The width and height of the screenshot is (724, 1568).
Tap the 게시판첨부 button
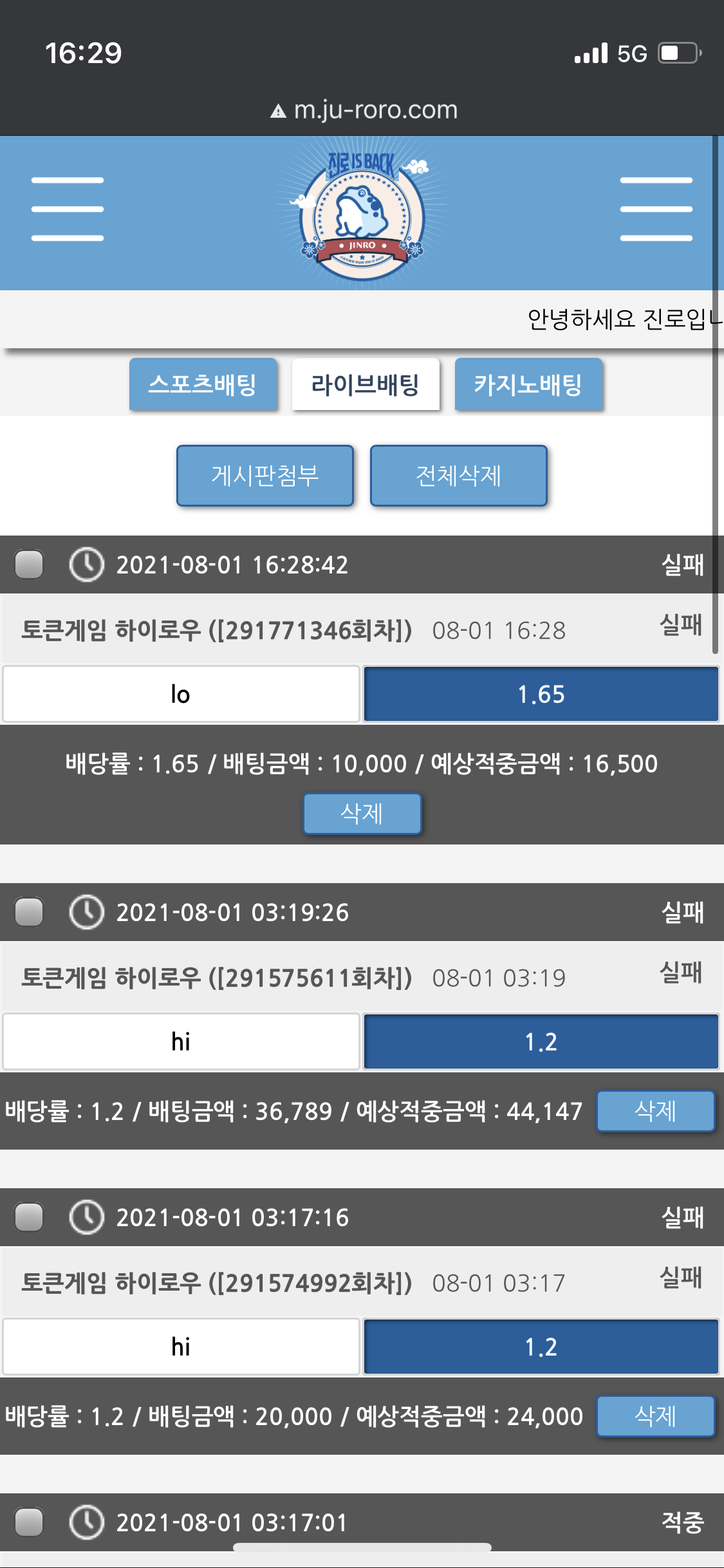click(x=265, y=476)
